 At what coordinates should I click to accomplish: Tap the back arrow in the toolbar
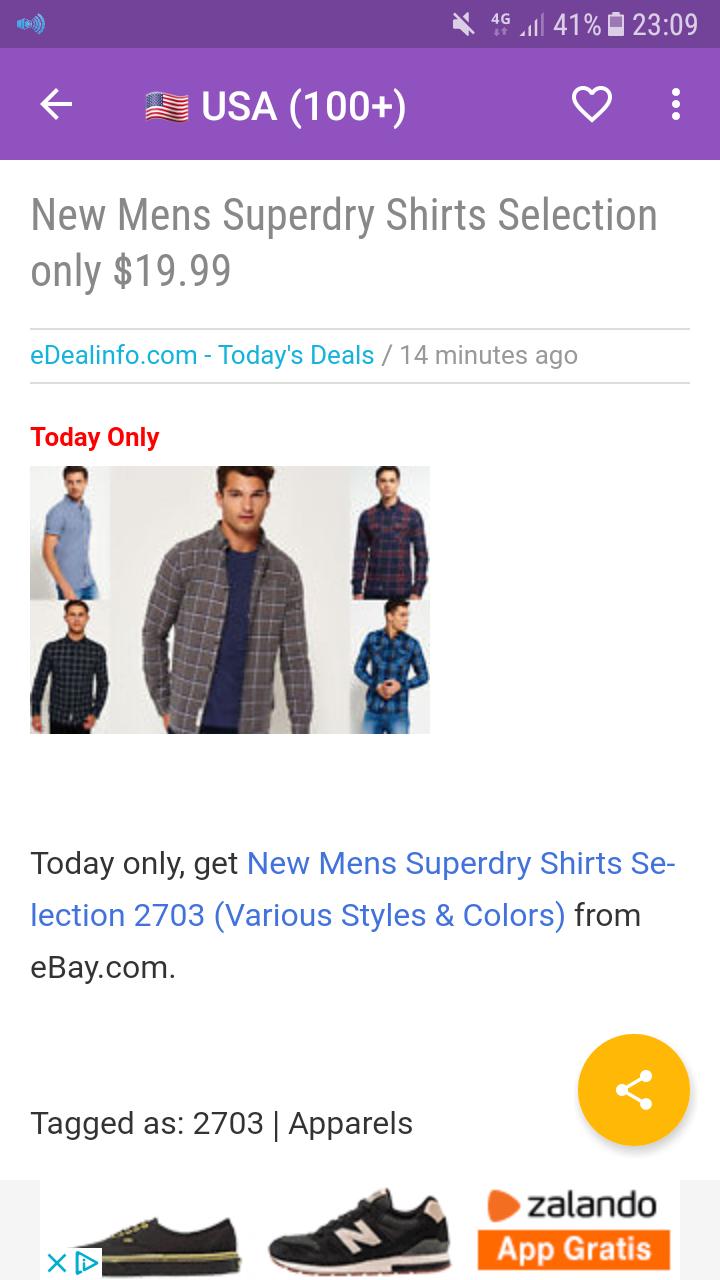coord(57,103)
